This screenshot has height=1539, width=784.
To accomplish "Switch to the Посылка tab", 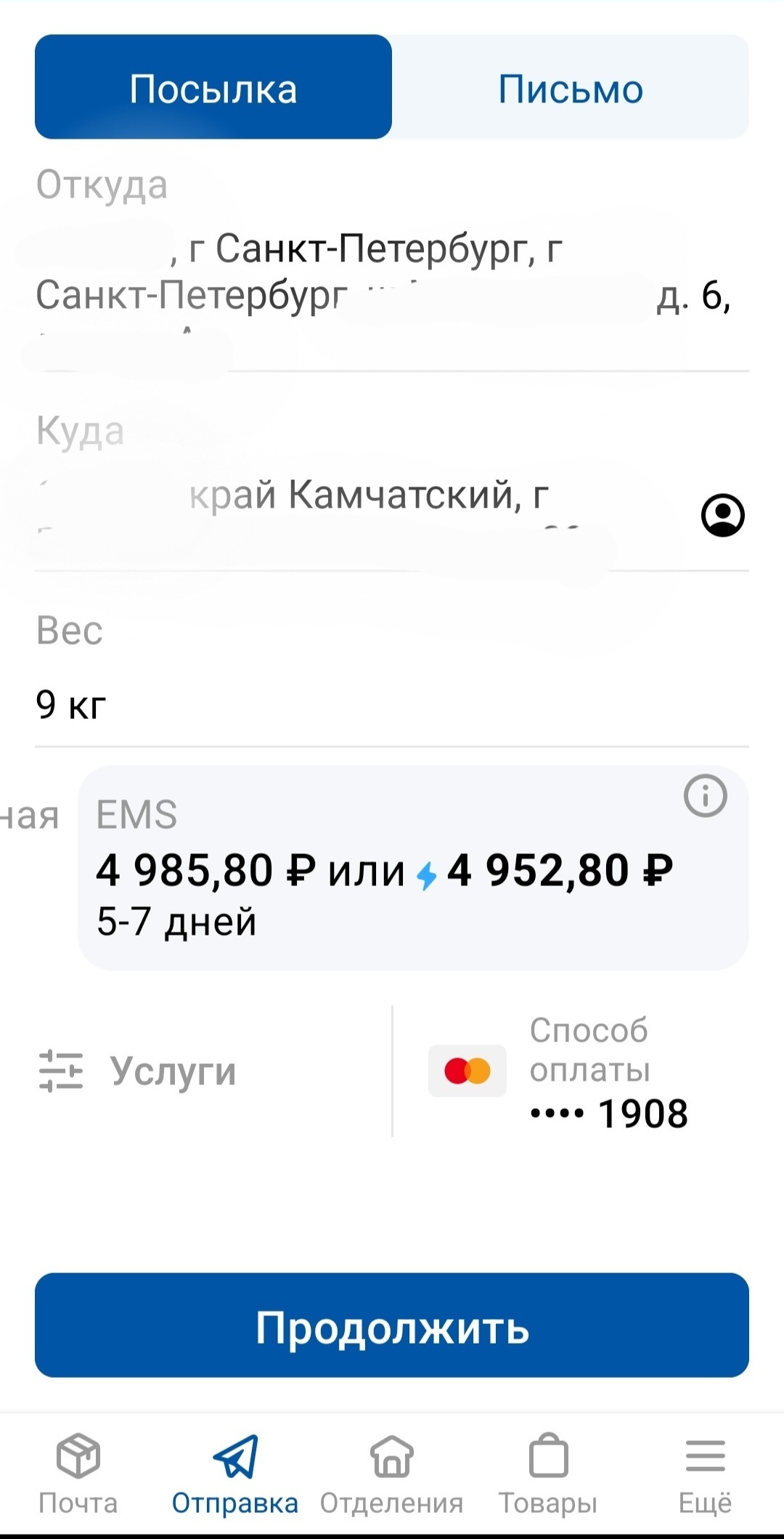I will pos(213,87).
